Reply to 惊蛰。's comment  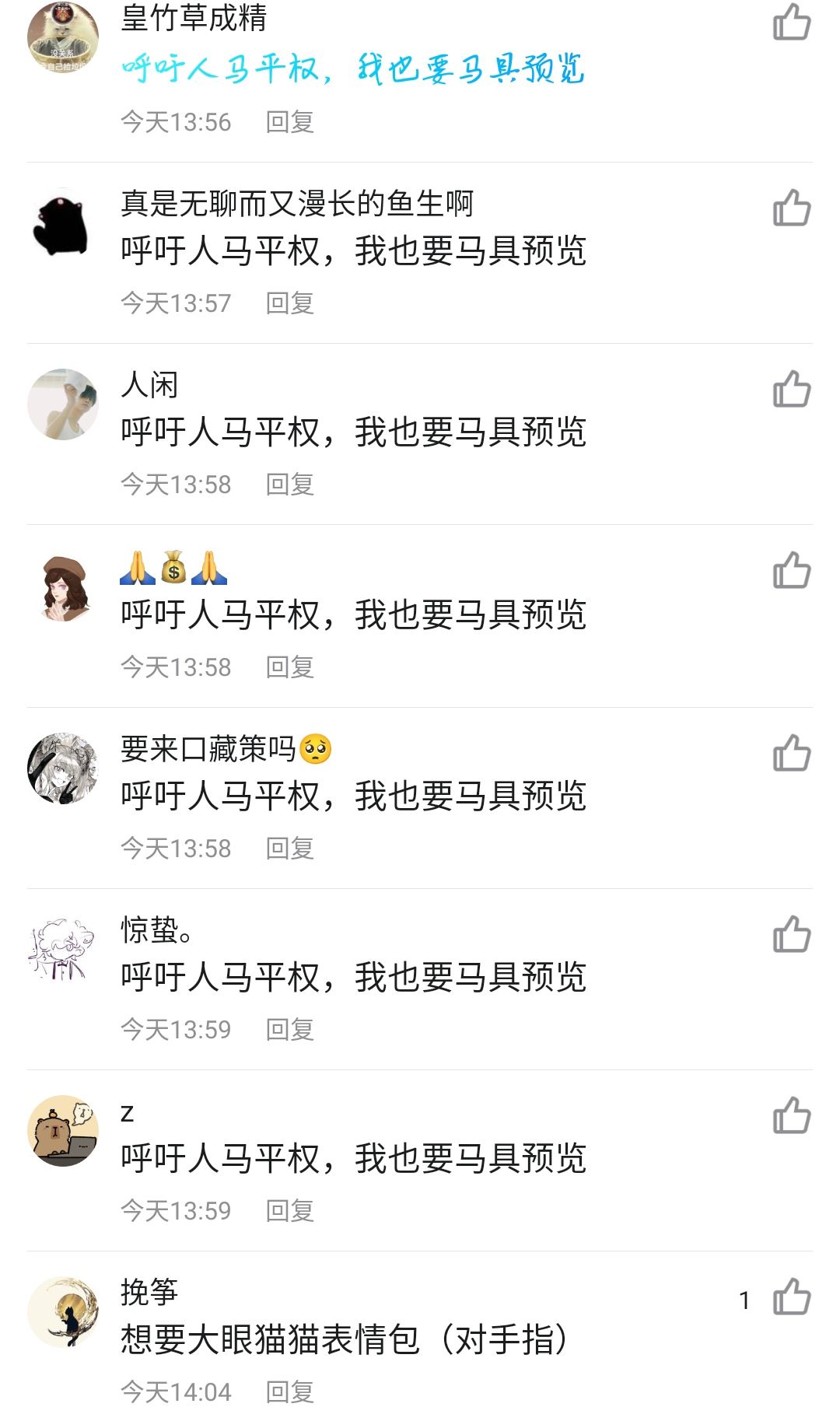[x=289, y=1030]
